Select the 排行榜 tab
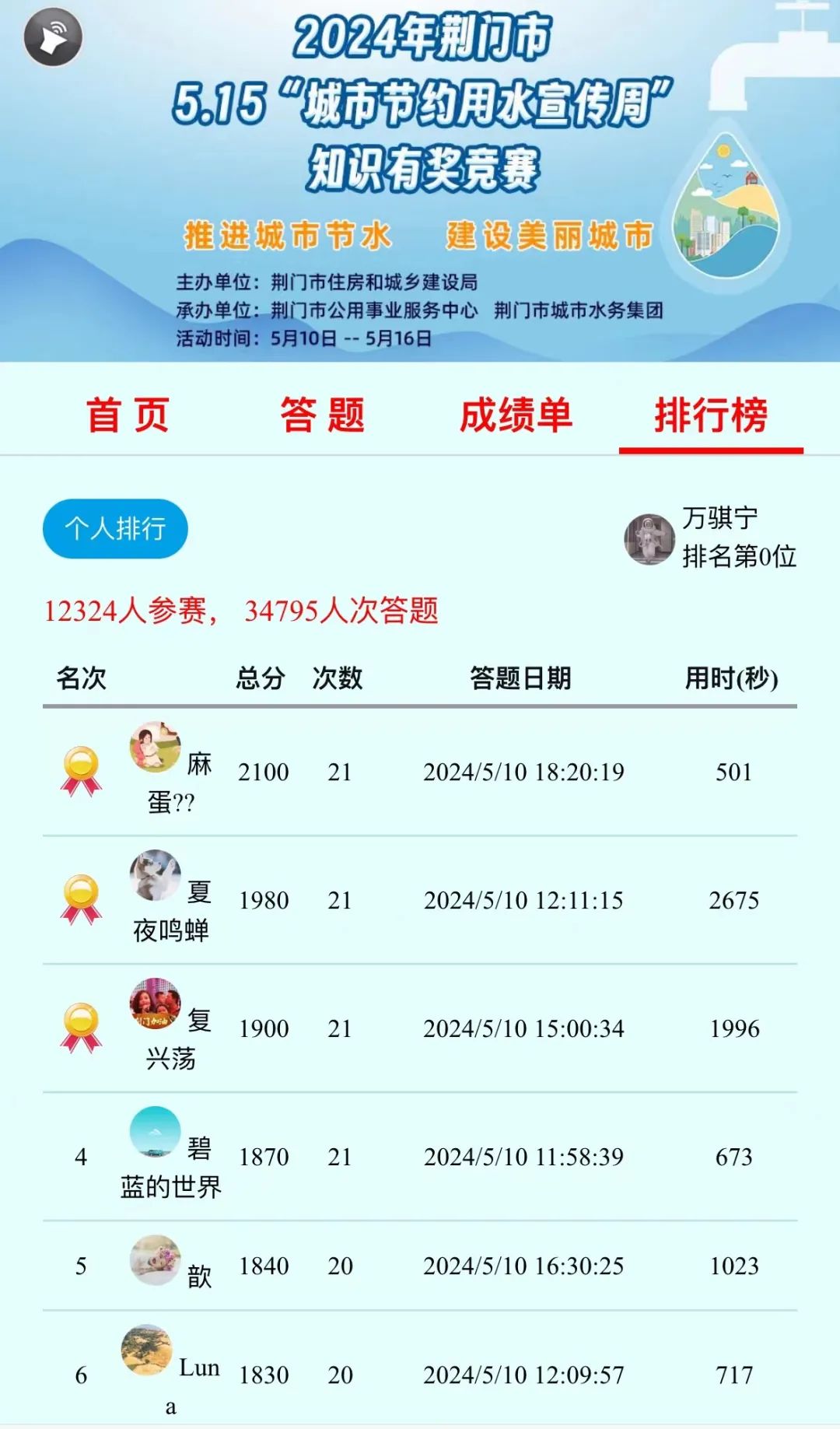The width and height of the screenshot is (840, 1429). [710, 415]
